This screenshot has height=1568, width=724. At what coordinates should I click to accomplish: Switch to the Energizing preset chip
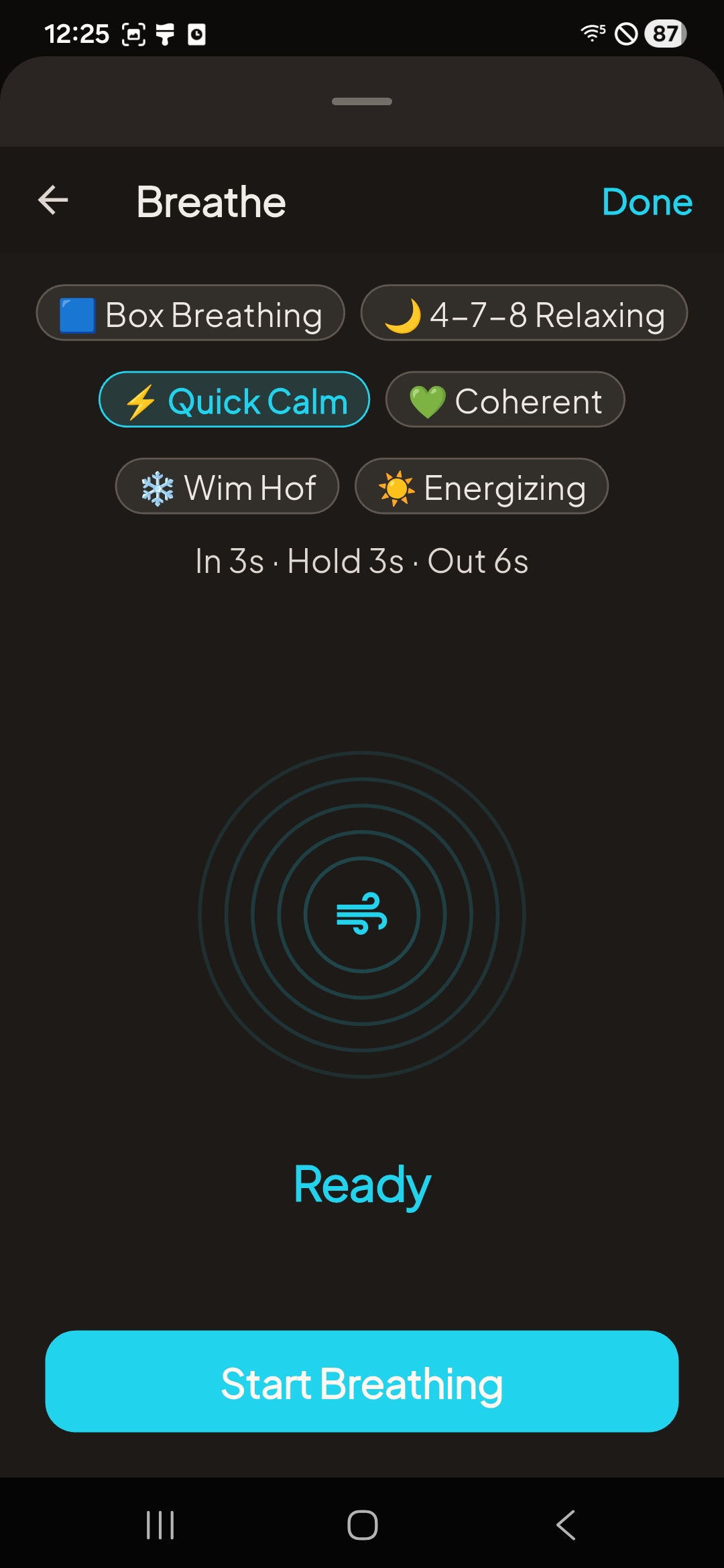[x=481, y=487]
